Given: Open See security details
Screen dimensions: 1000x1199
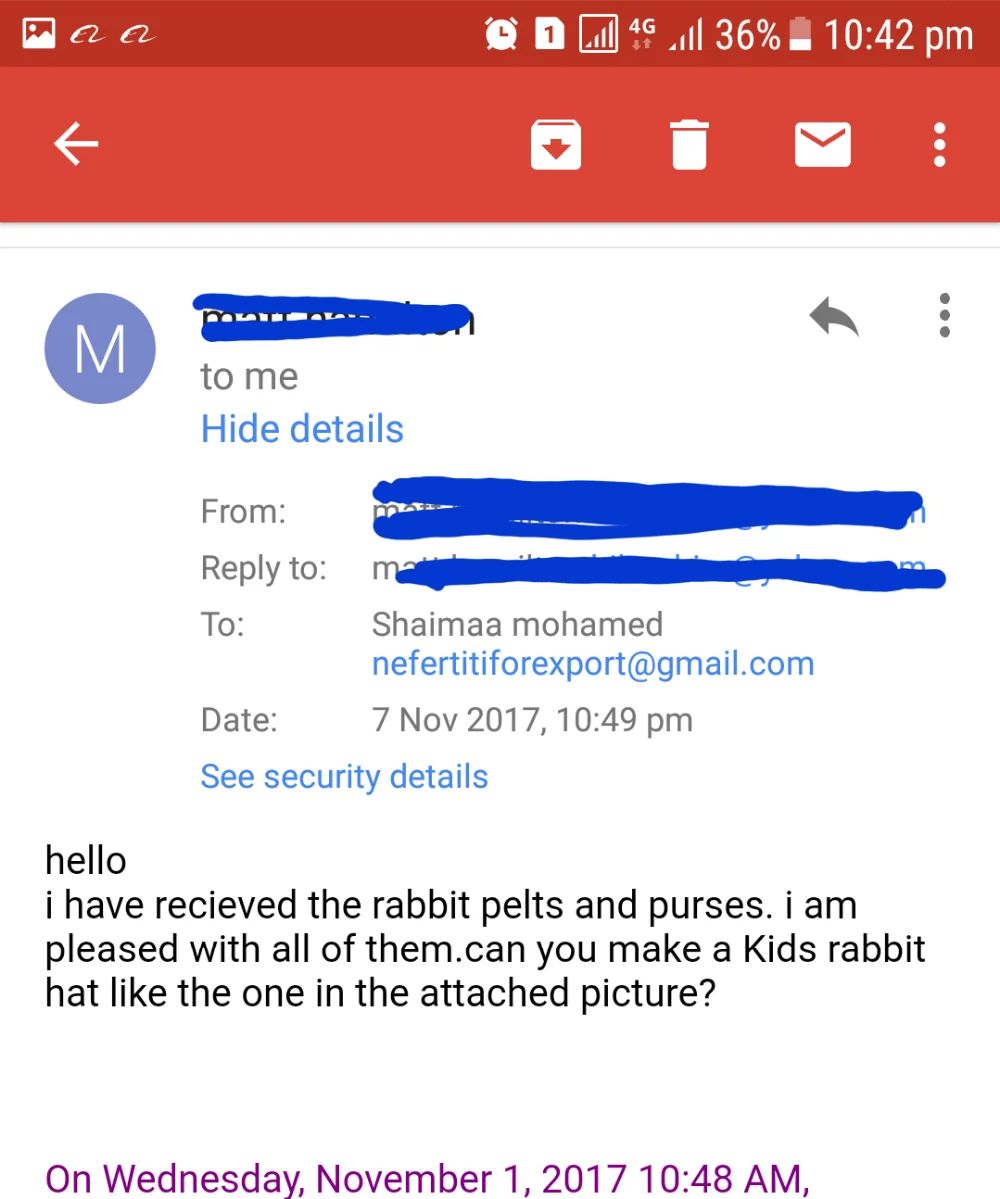Looking at the screenshot, I should [344, 777].
